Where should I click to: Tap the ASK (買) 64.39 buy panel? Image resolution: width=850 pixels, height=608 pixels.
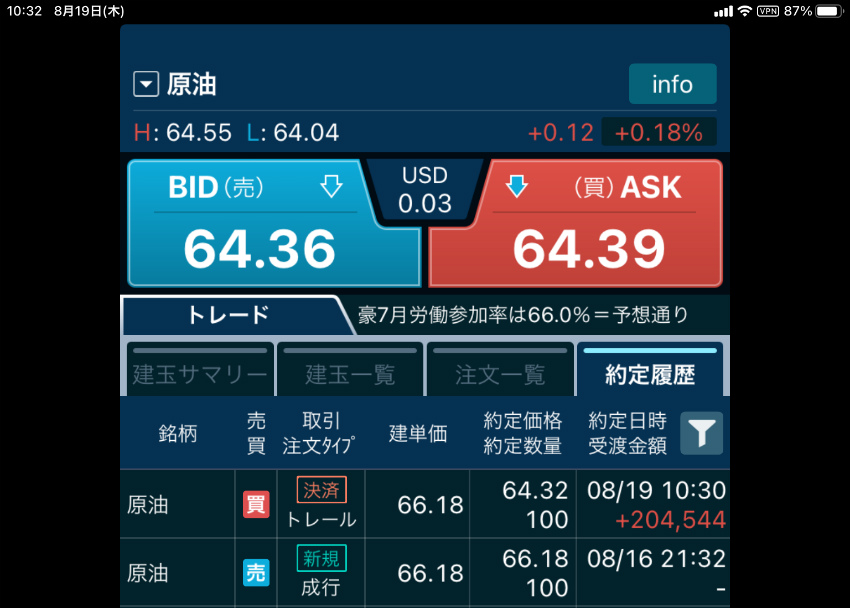click(575, 223)
